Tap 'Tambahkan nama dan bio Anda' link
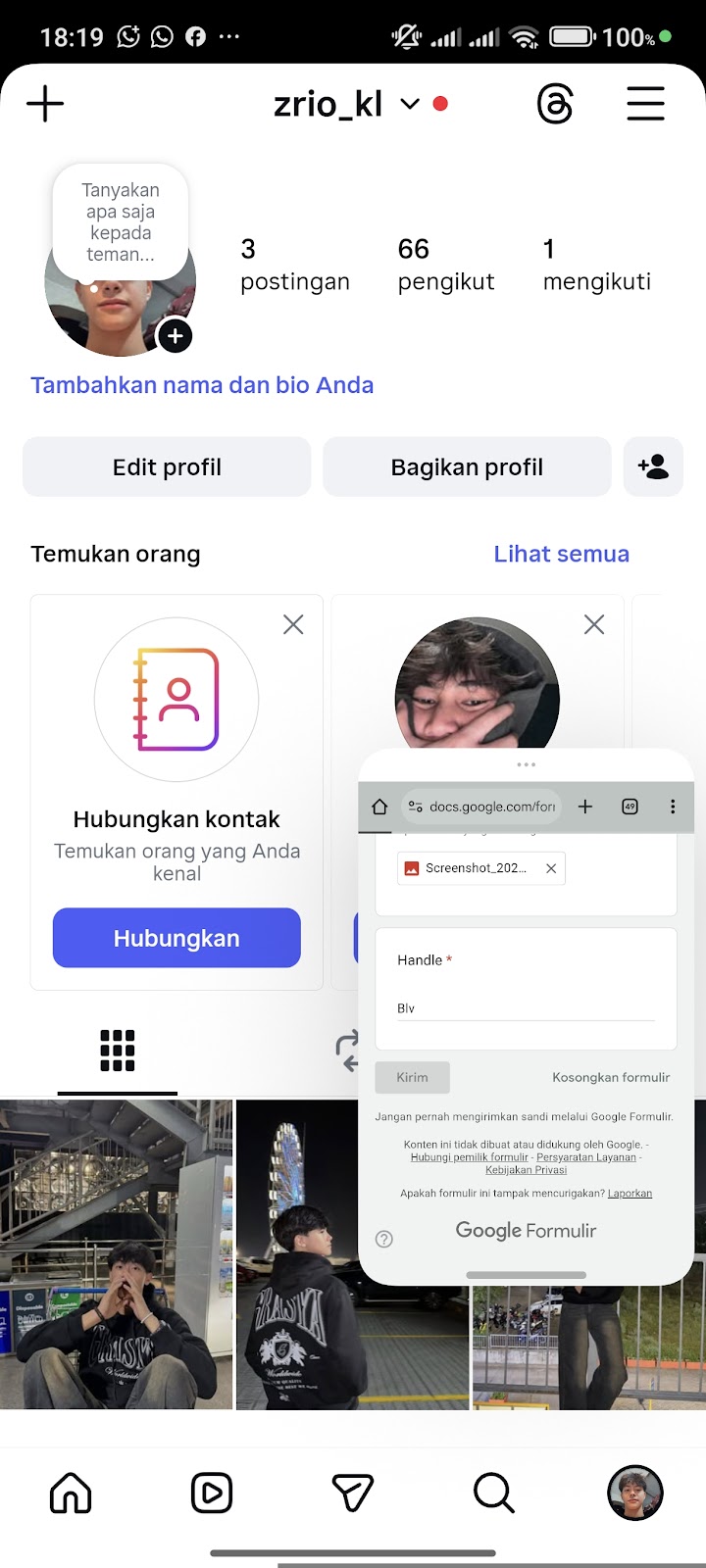This screenshot has height=1568, width=706. point(202,385)
